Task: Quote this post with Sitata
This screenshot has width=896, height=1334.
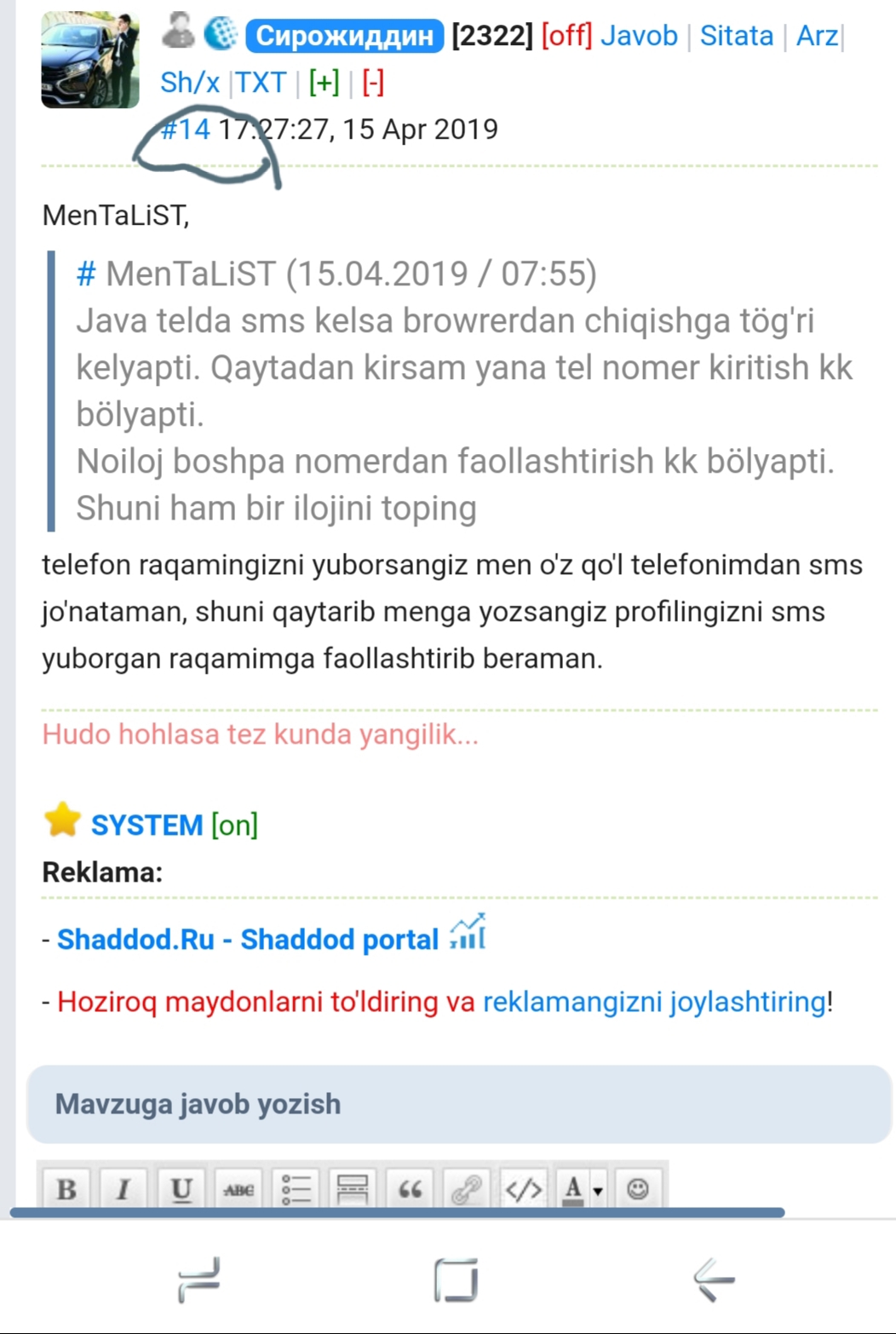Action: coord(736,36)
